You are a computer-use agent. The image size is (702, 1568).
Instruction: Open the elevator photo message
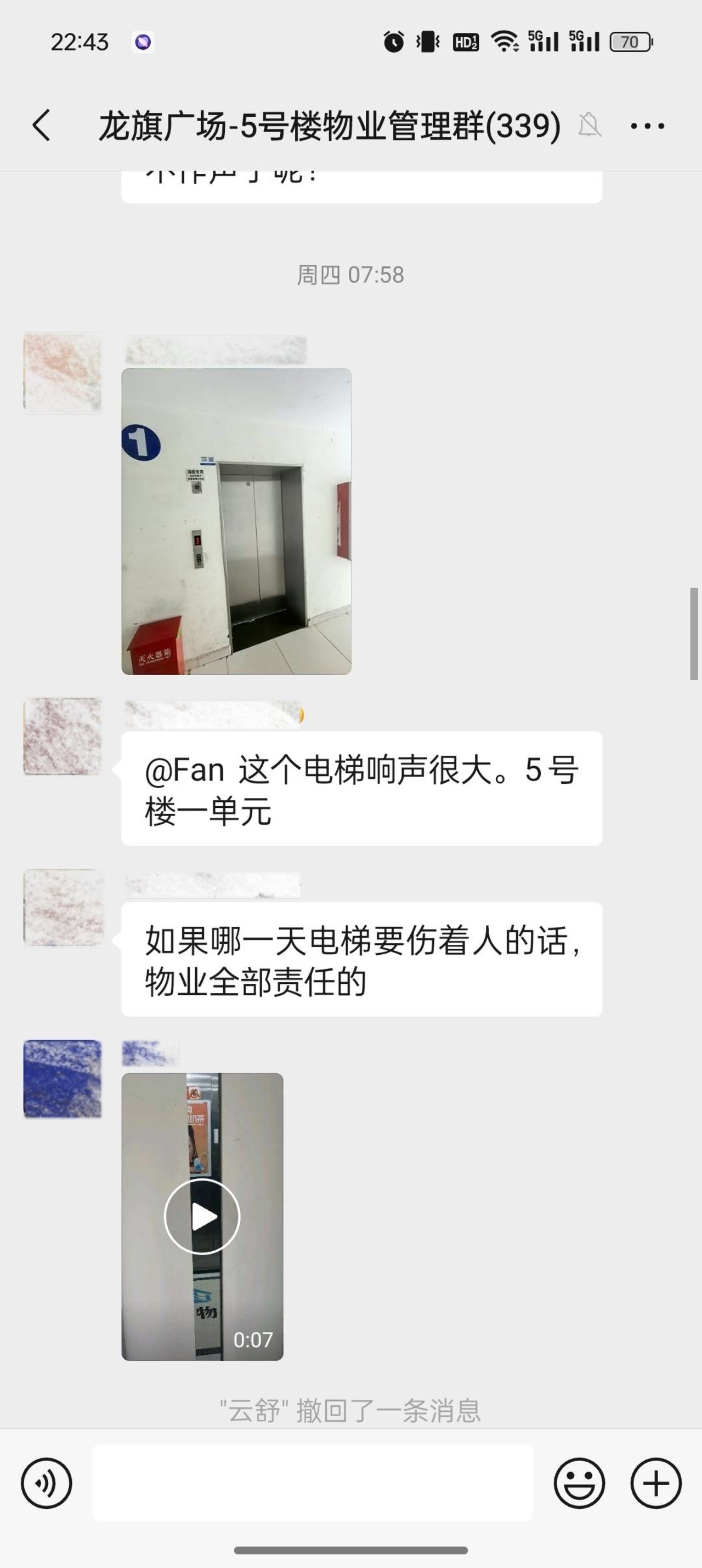236,522
